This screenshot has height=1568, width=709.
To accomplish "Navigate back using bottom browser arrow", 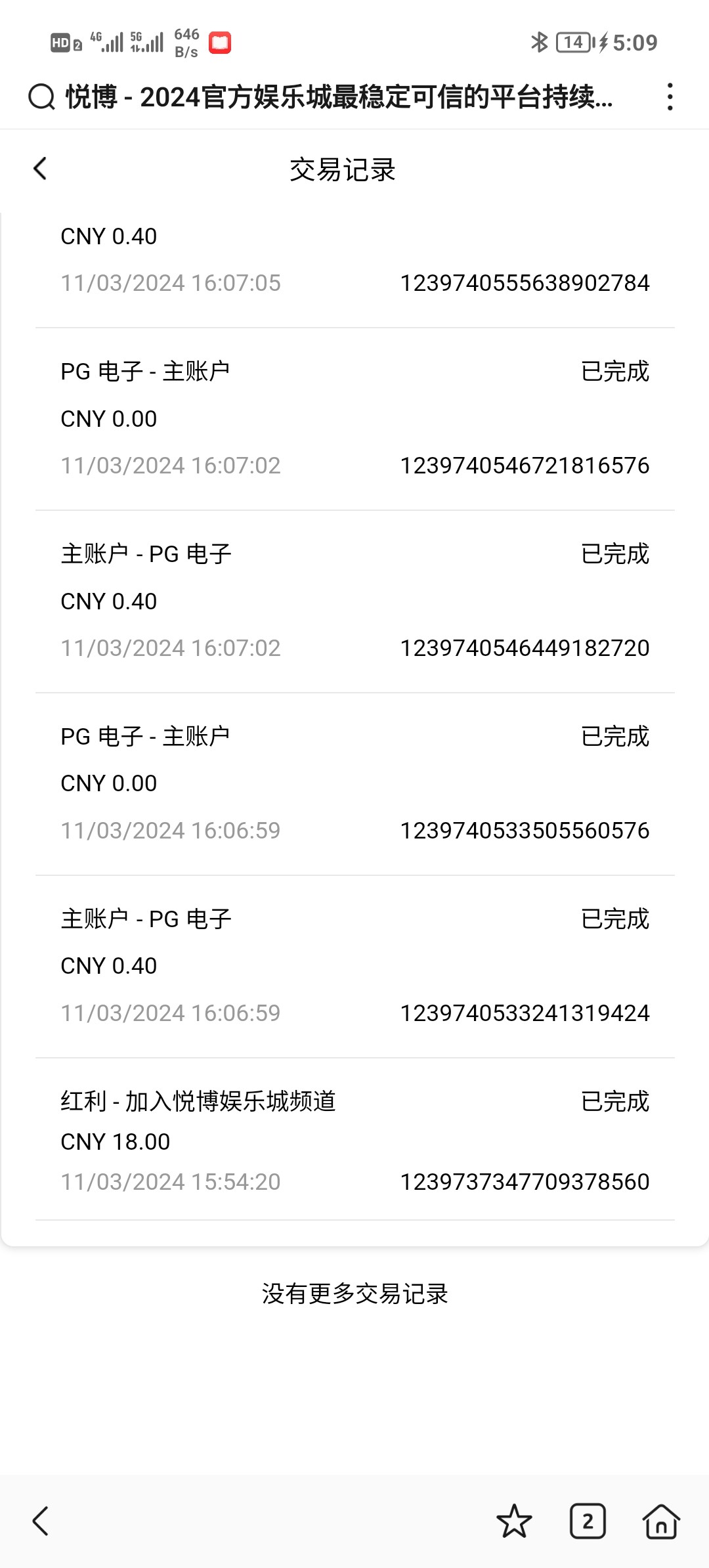I will 41,1521.
